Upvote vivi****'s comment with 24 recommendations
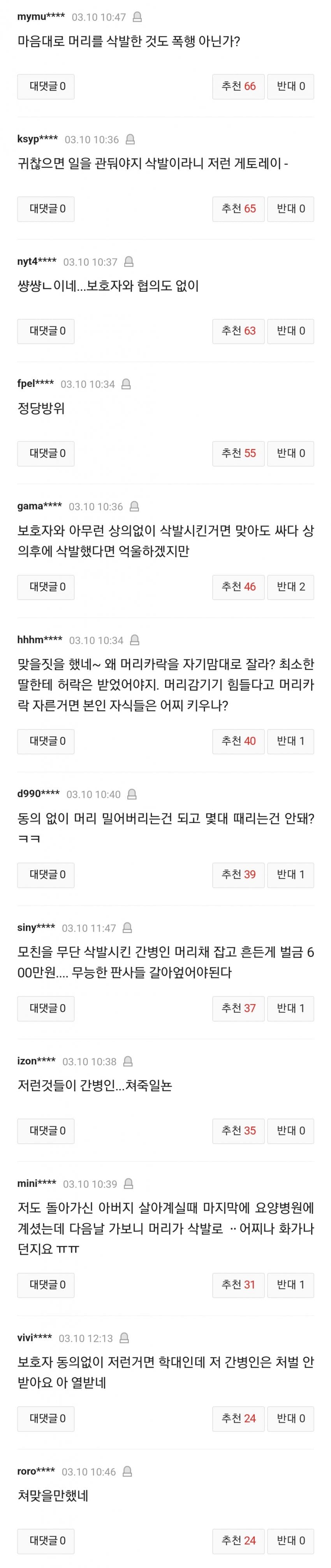The width and height of the screenshot is (331, 1568). coord(238,1418)
